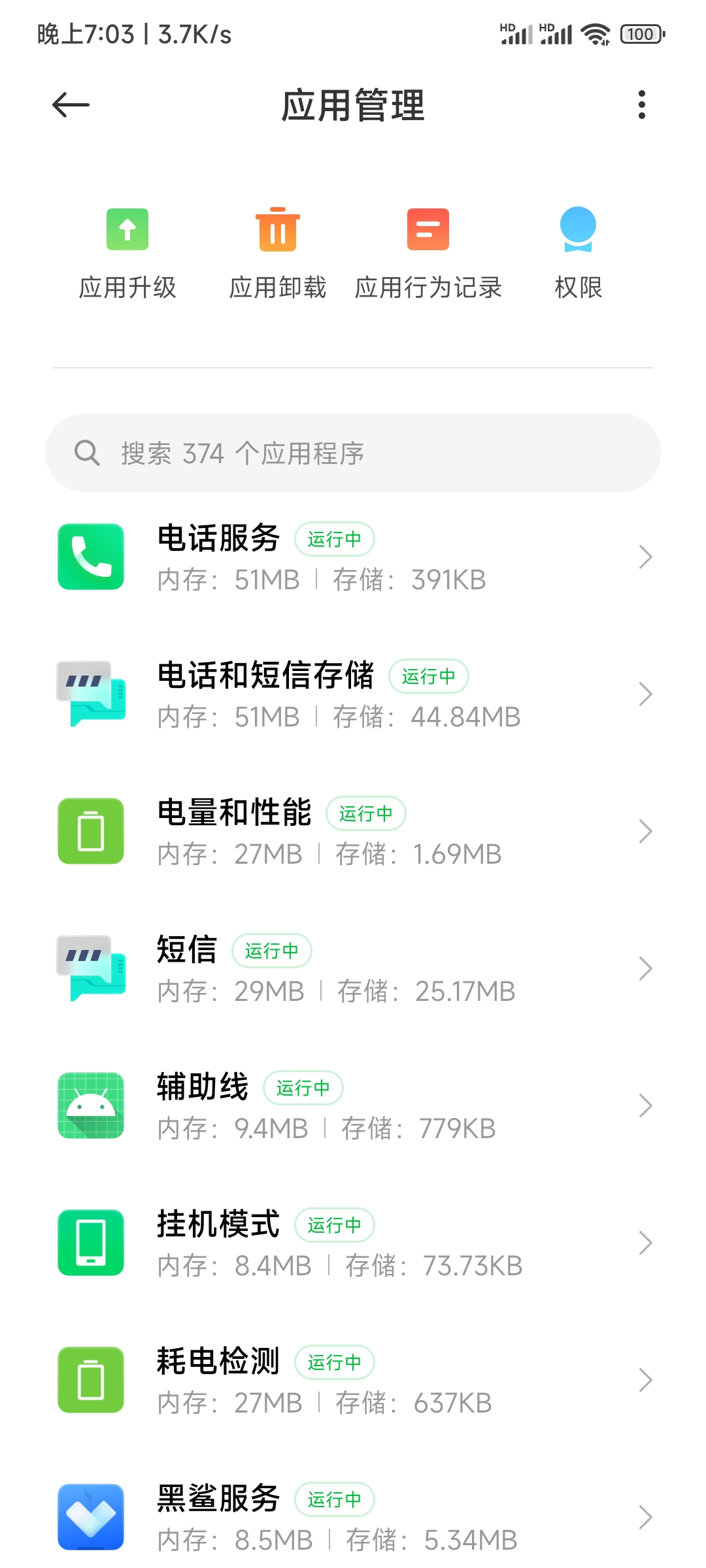Open the three-dot overflow menu
Screen dimensions: 706x1568
641,105
